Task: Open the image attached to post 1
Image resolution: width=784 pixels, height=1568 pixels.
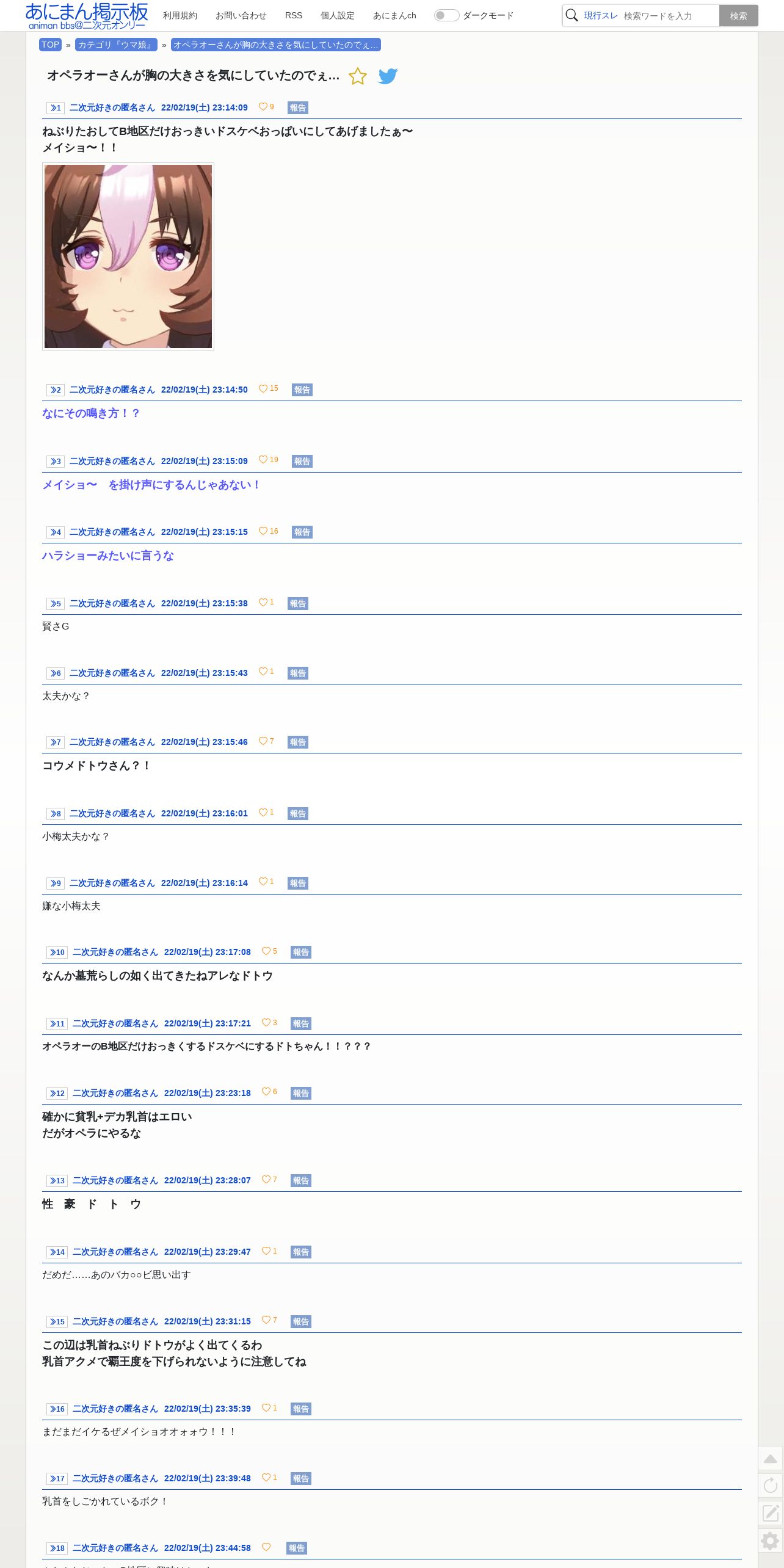Action: 128,256
